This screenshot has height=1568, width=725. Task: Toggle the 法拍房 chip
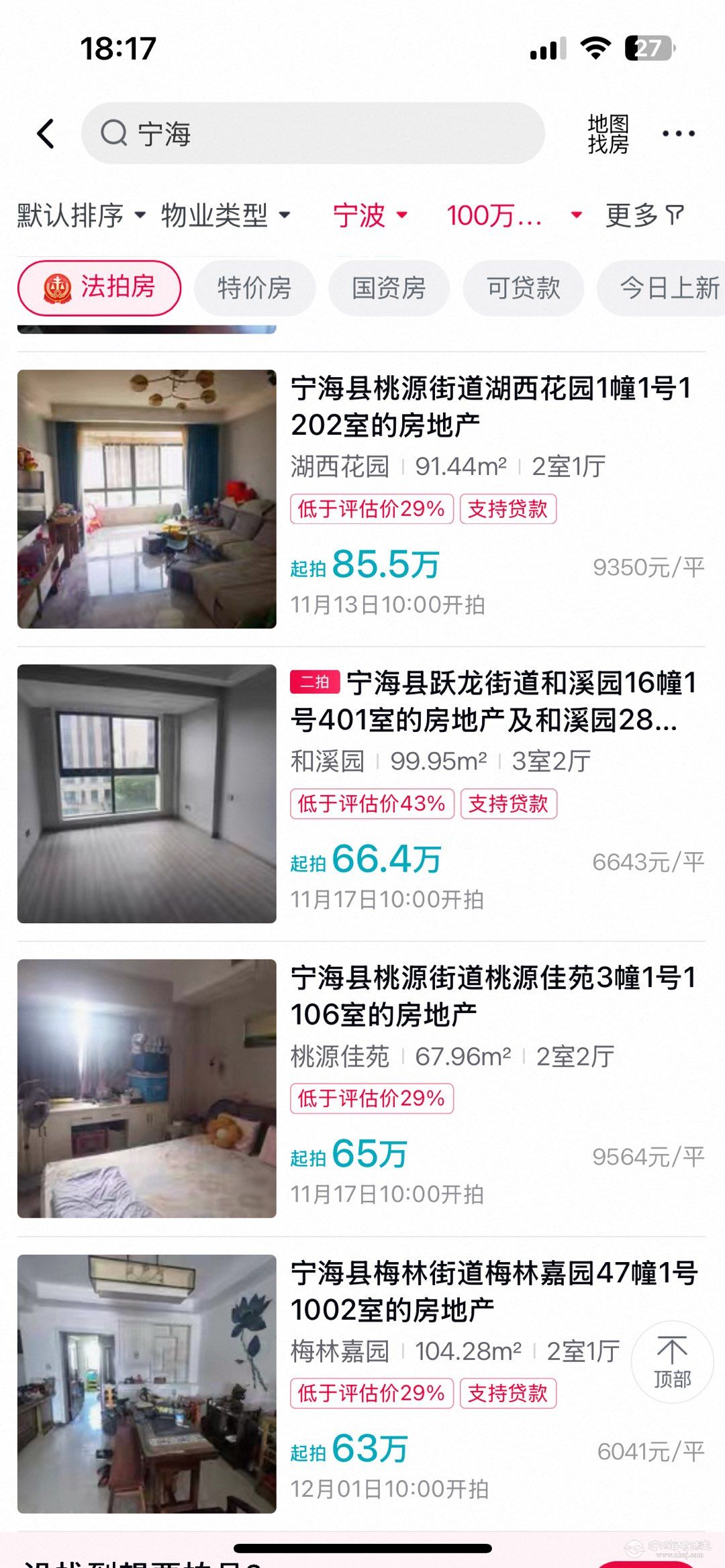tap(99, 288)
